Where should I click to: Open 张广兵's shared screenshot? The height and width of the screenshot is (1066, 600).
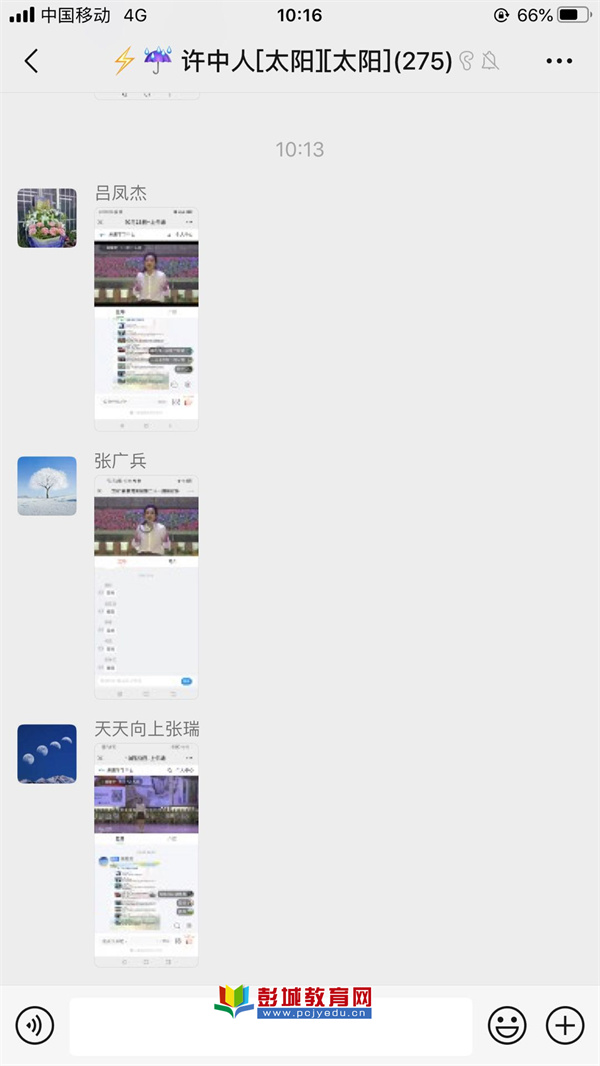(146, 586)
